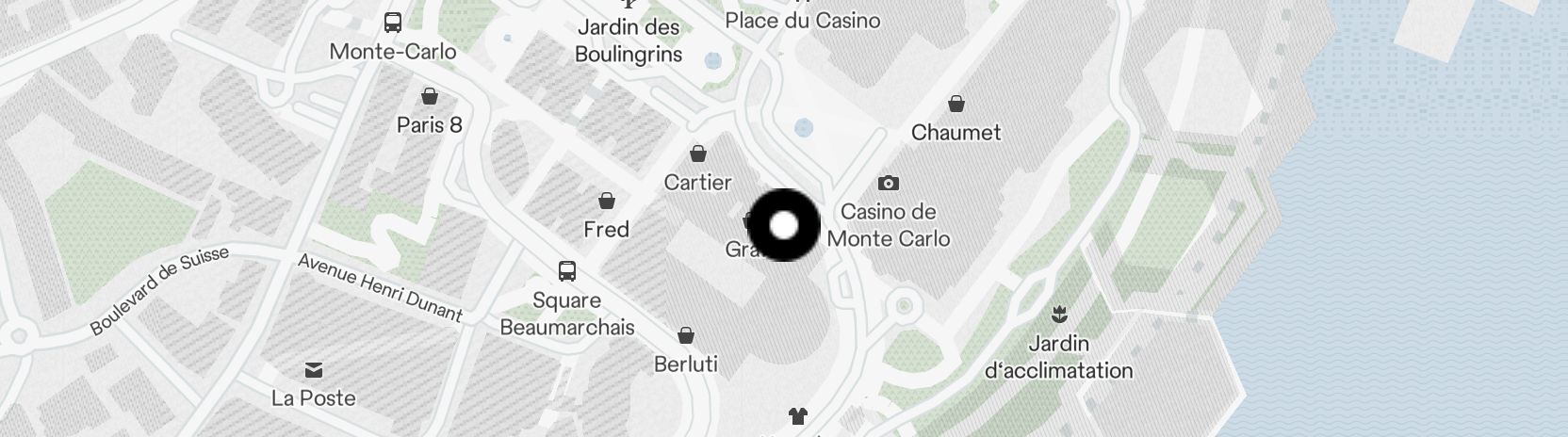Open the Square Beaumarchais bus stop
Image resolution: width=1568 pixels, height=437 pixels.
567,272
